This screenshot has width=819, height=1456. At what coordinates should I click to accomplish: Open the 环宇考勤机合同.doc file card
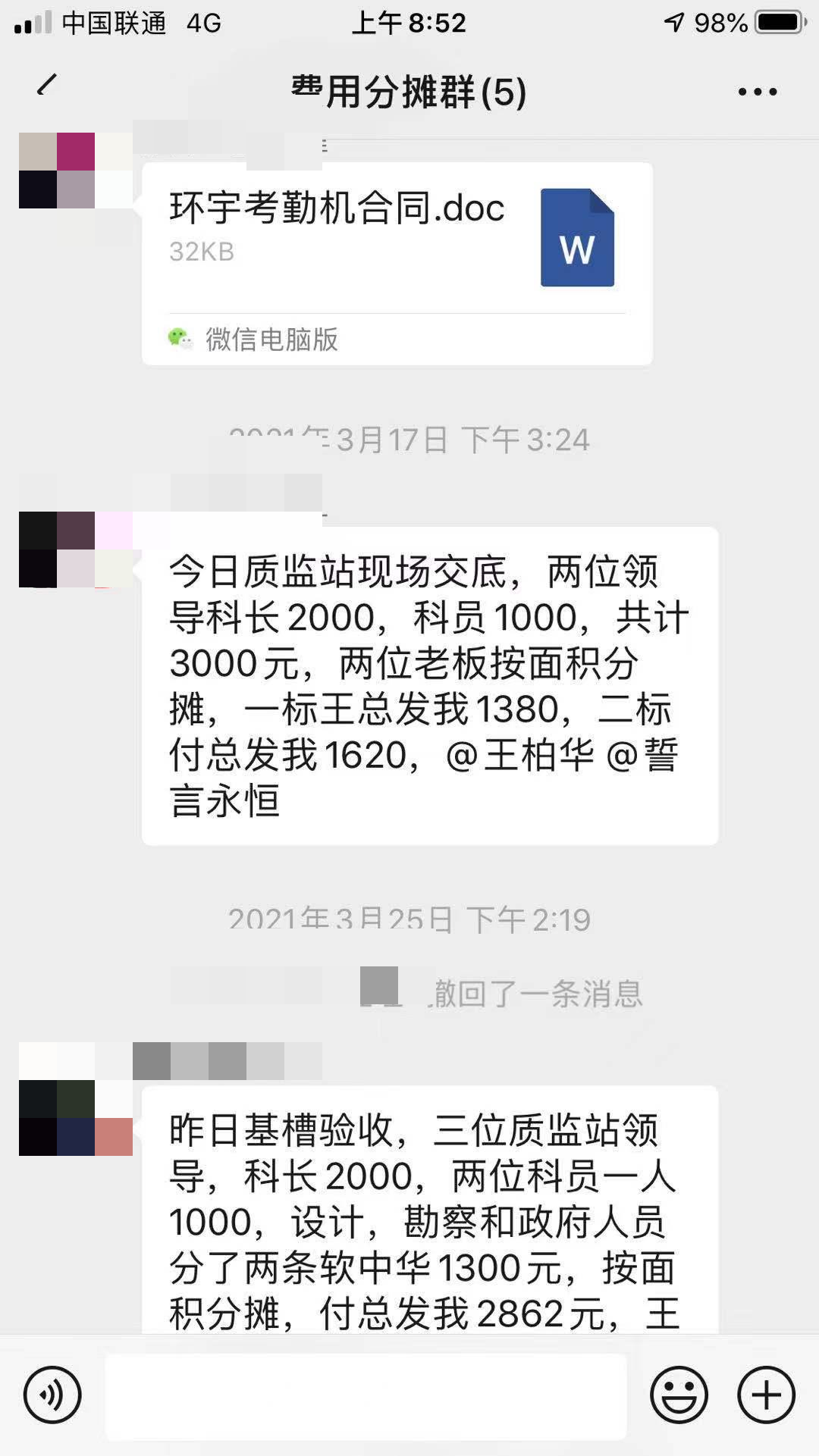pyautogui.click(x=397, y=263)
